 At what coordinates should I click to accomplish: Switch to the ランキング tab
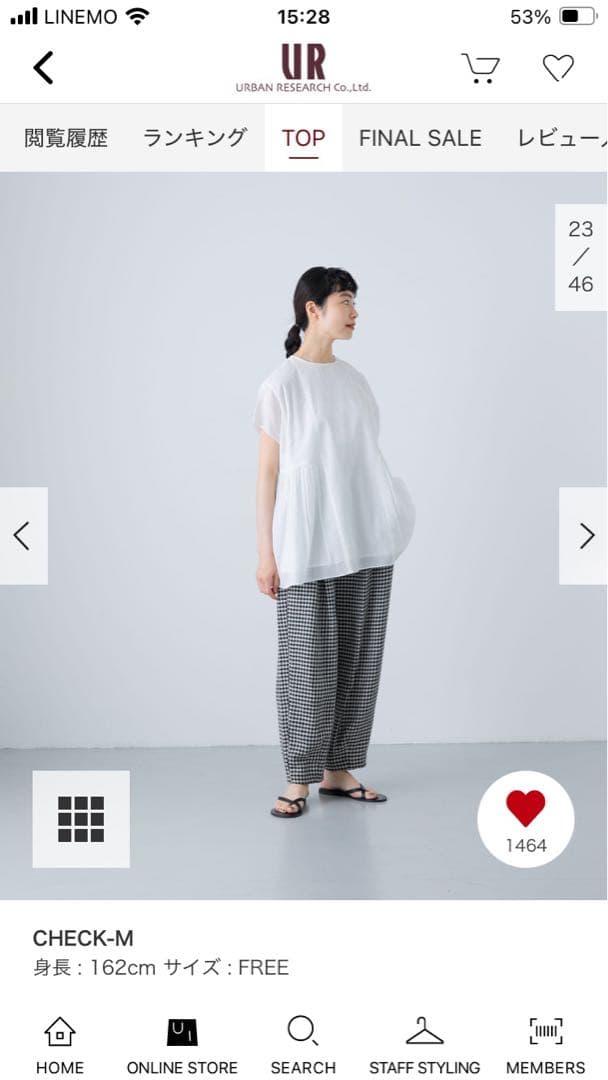[194, 138]
